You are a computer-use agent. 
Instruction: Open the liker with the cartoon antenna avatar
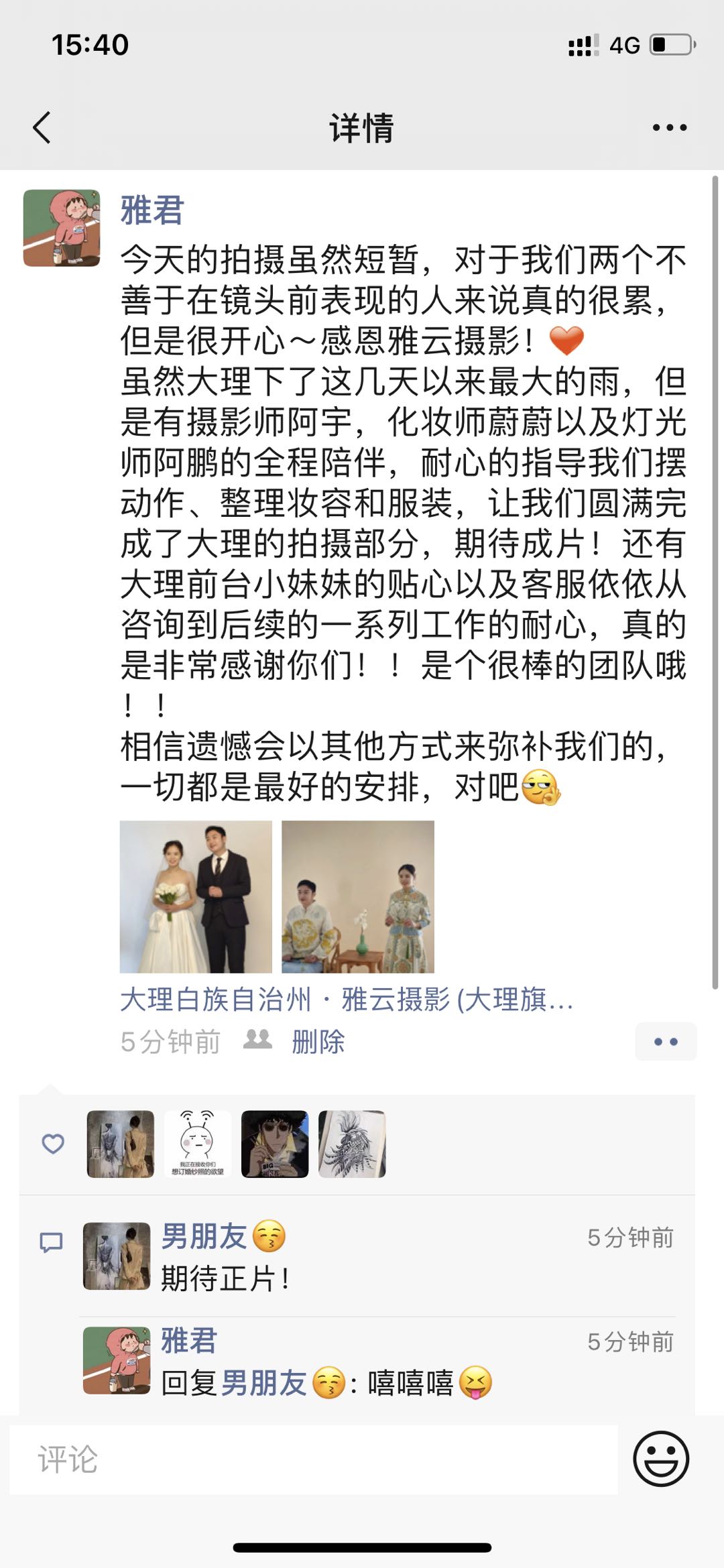pyautogui.click(x=198, y=1144)
